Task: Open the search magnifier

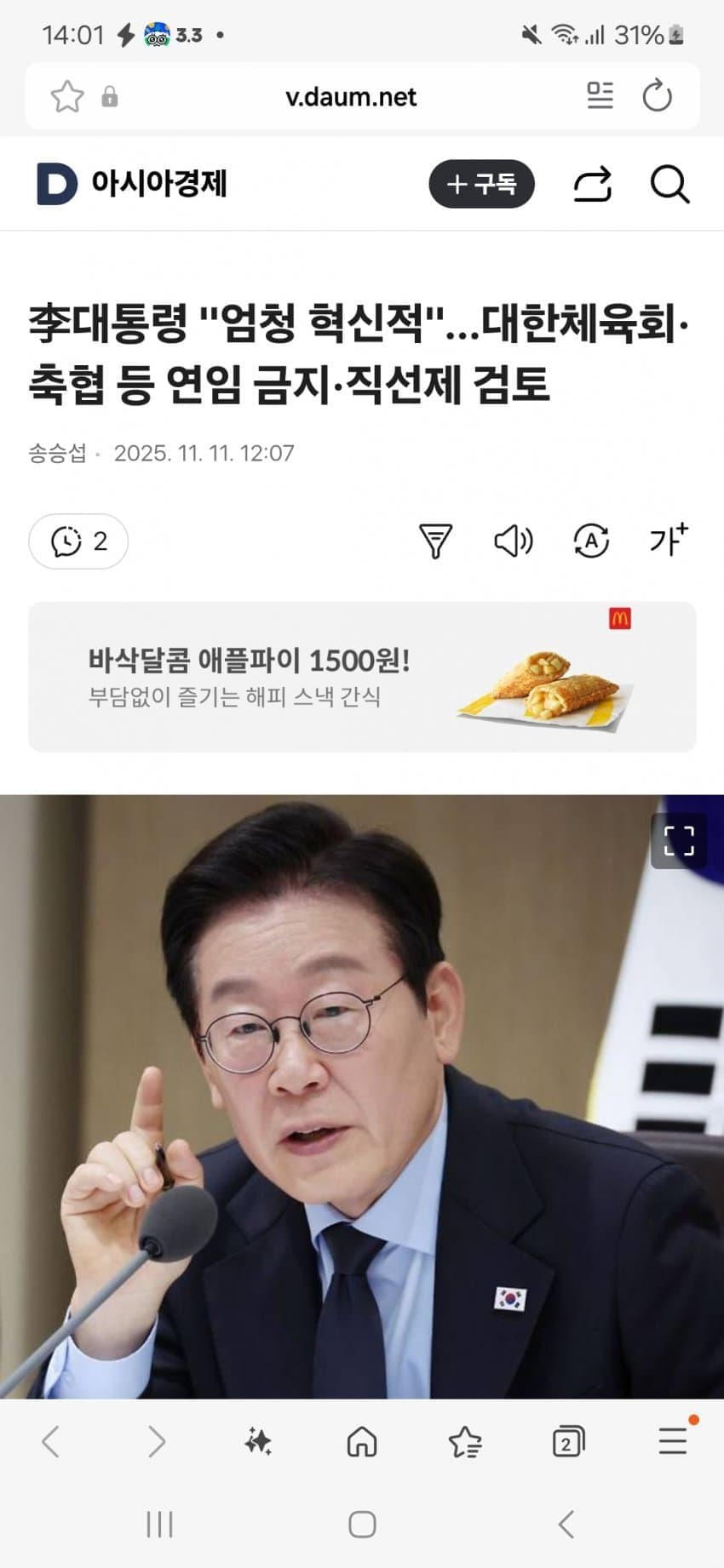Action: (669, 184)
